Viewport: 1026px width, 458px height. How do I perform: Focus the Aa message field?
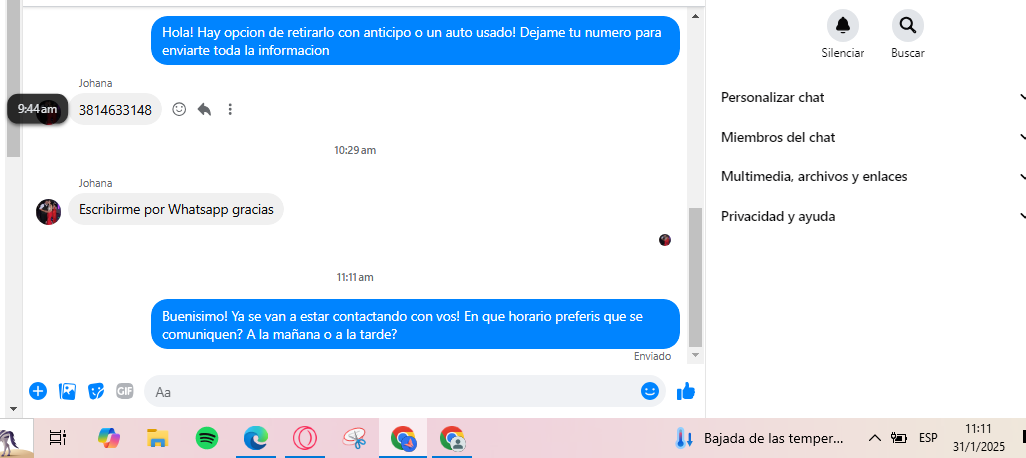(x=390, y=391)
